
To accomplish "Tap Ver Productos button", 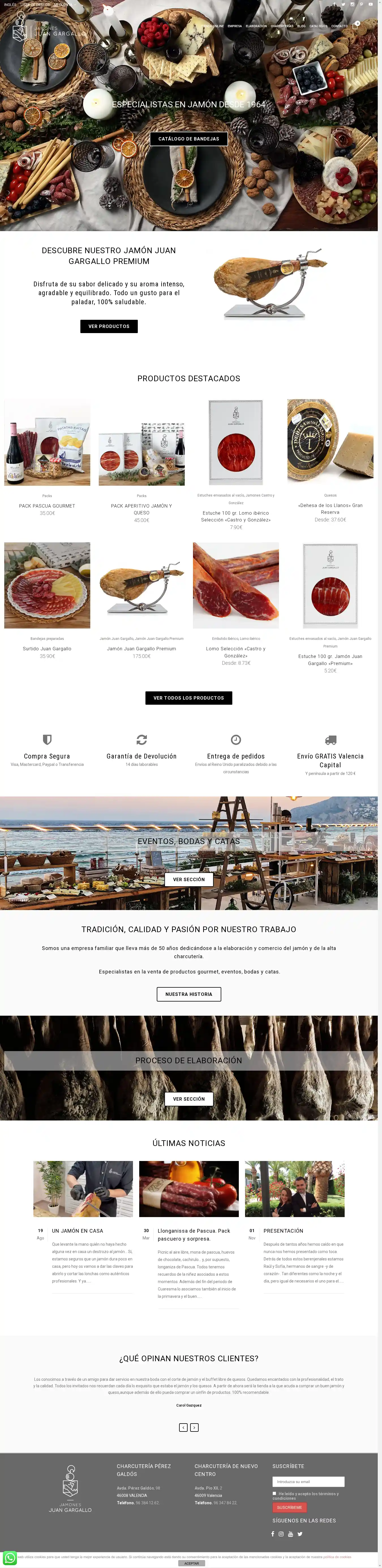I will click(109, 326).
